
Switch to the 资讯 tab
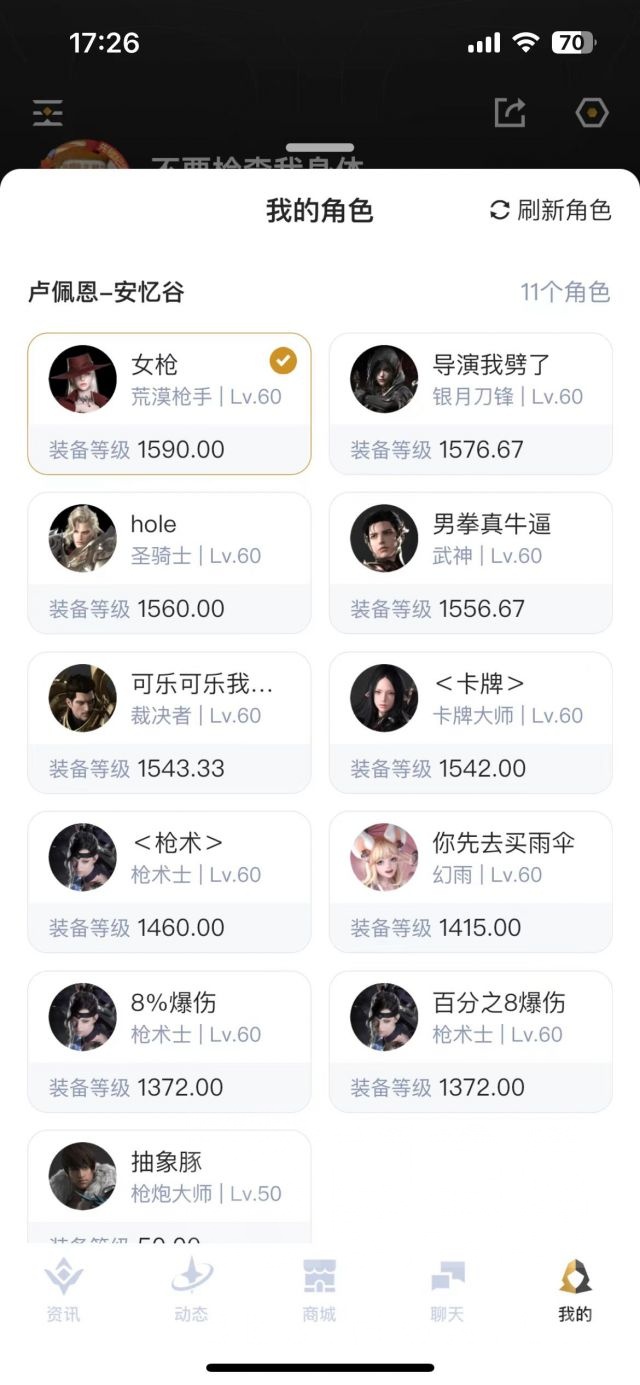[63, 1291]
